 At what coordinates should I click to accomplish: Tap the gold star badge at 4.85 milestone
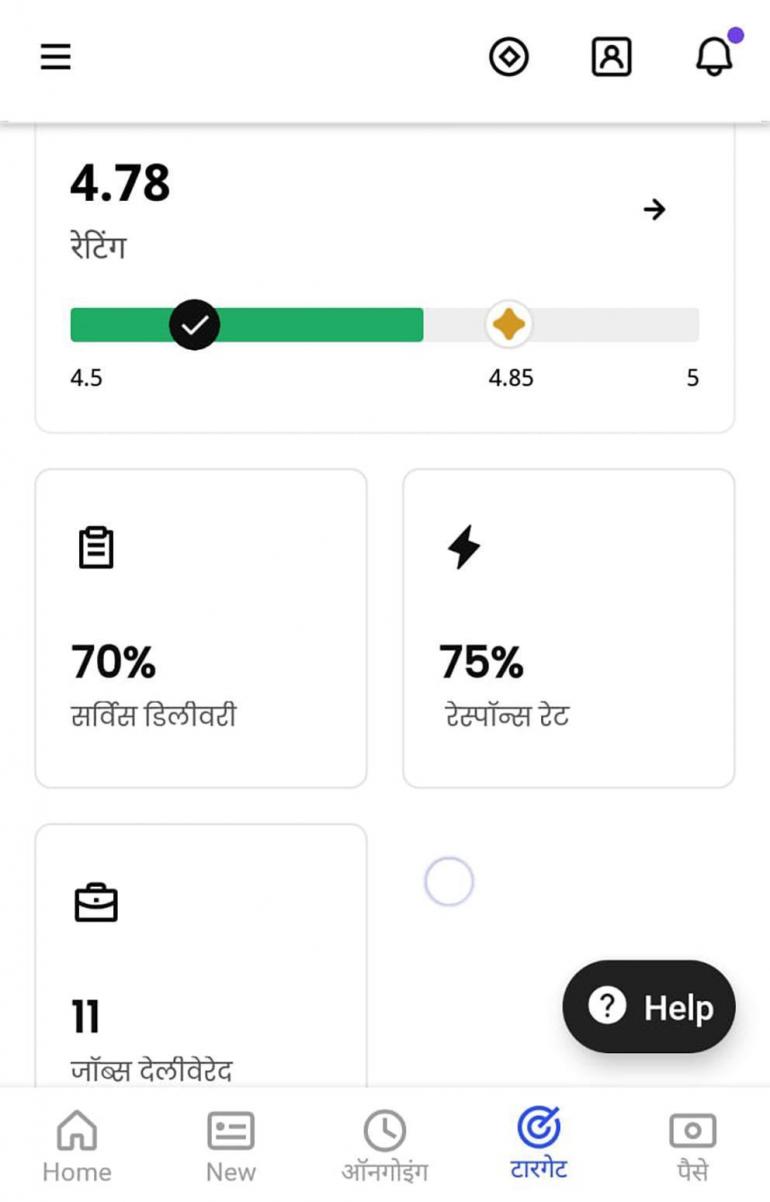tap(509, 324)
